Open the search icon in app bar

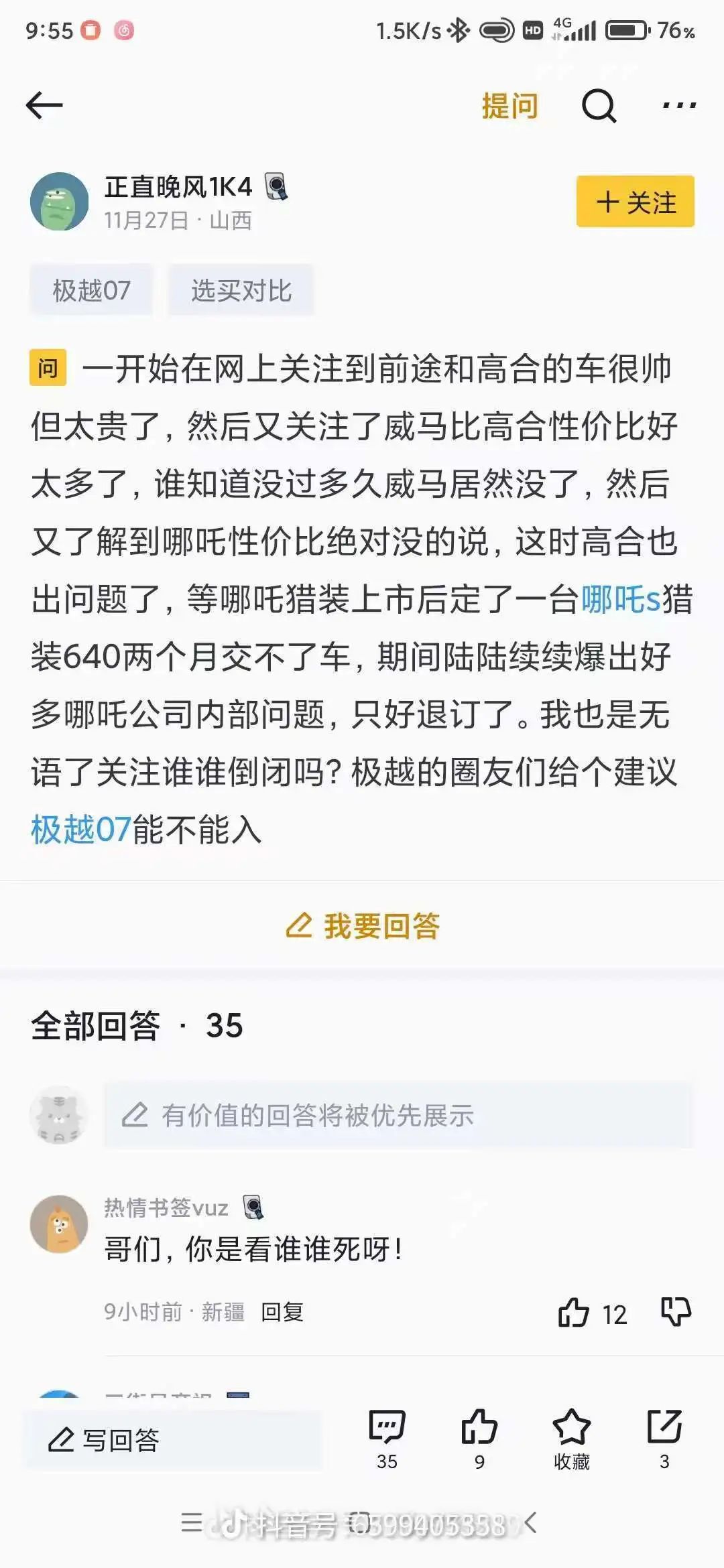tap(599, 106)
